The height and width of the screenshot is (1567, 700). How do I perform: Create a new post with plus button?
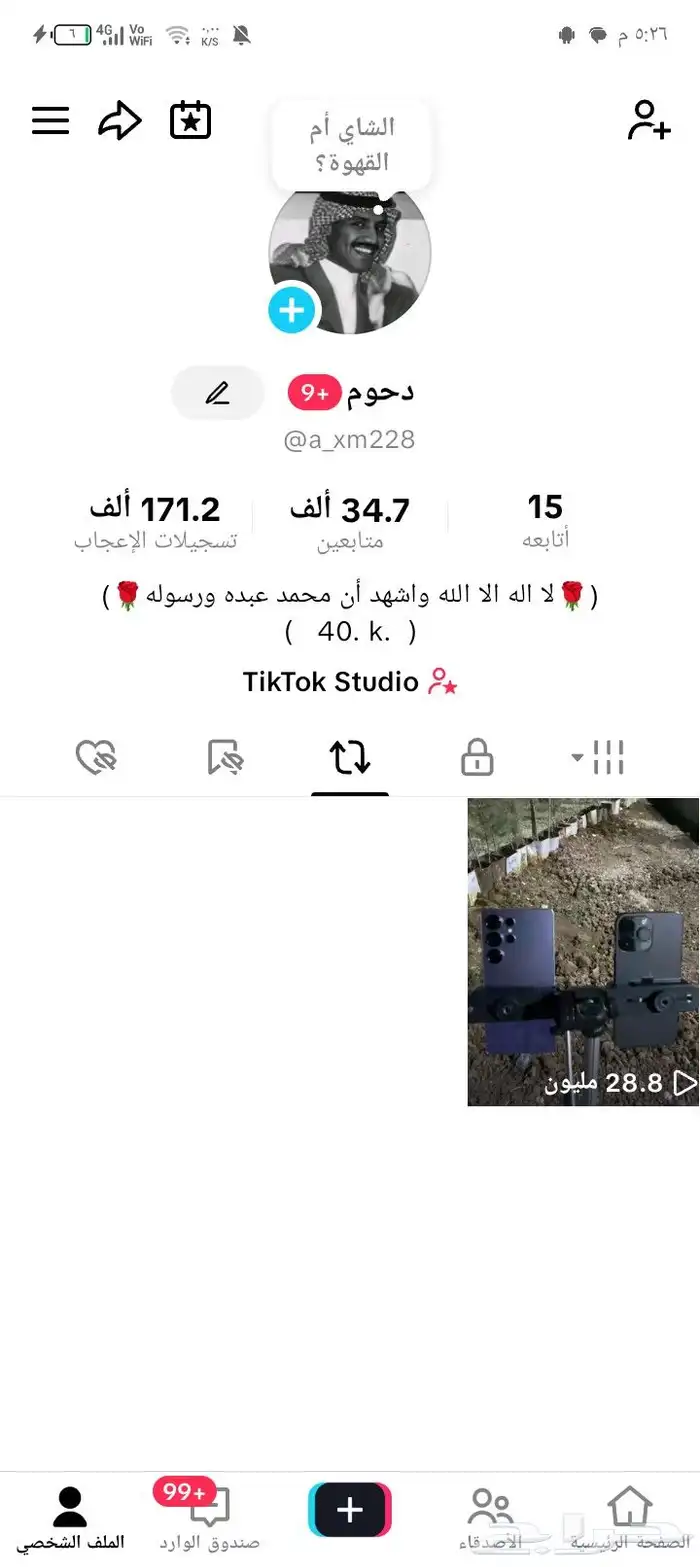point(350,1509)
